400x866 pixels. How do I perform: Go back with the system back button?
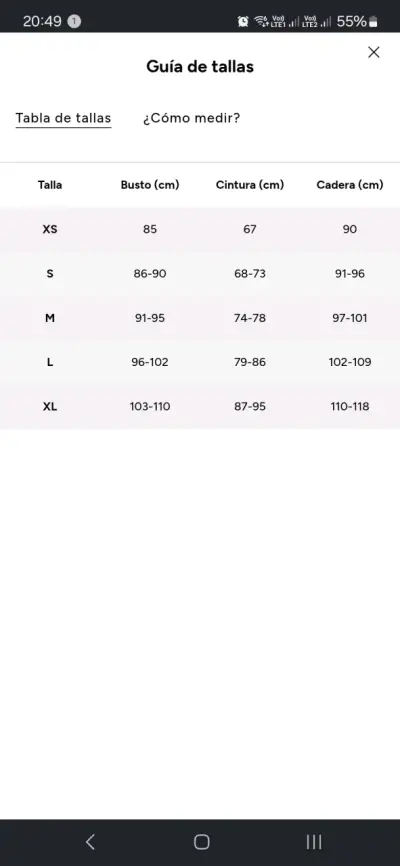coord(91,842)
